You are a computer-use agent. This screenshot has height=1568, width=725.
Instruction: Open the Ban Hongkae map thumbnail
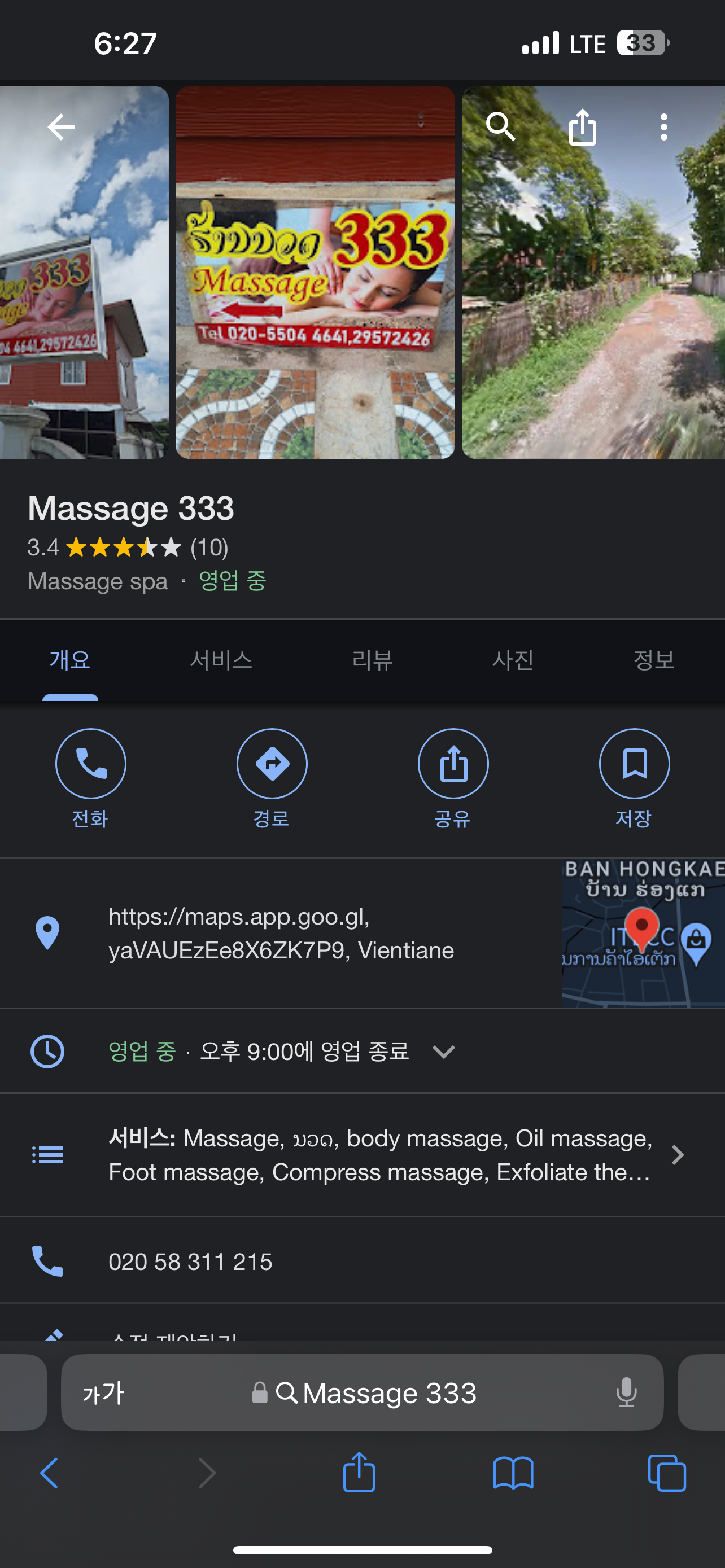click(643, 932)
